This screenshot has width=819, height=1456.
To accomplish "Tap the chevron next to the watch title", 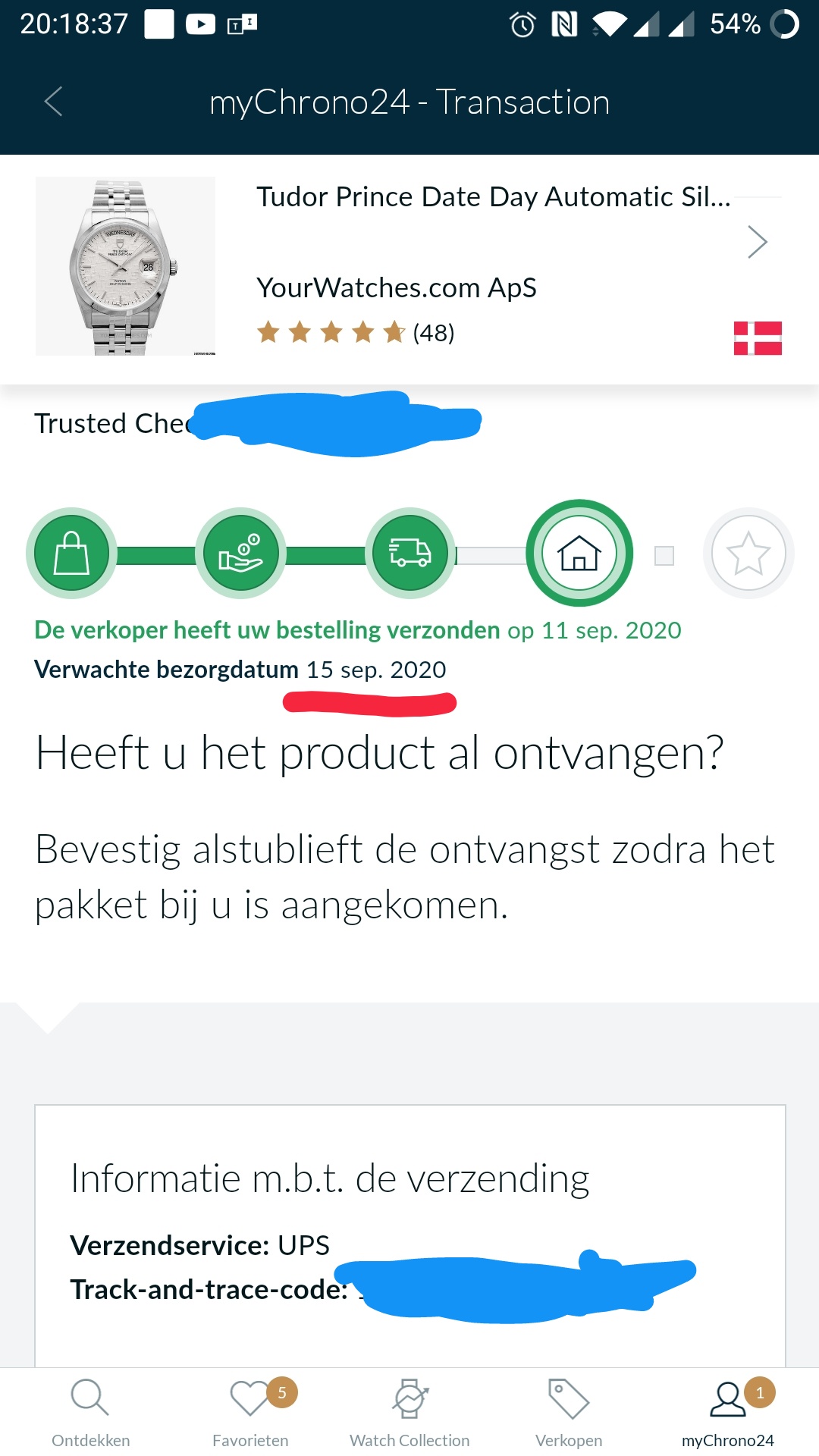I will (x=757, y=242).
